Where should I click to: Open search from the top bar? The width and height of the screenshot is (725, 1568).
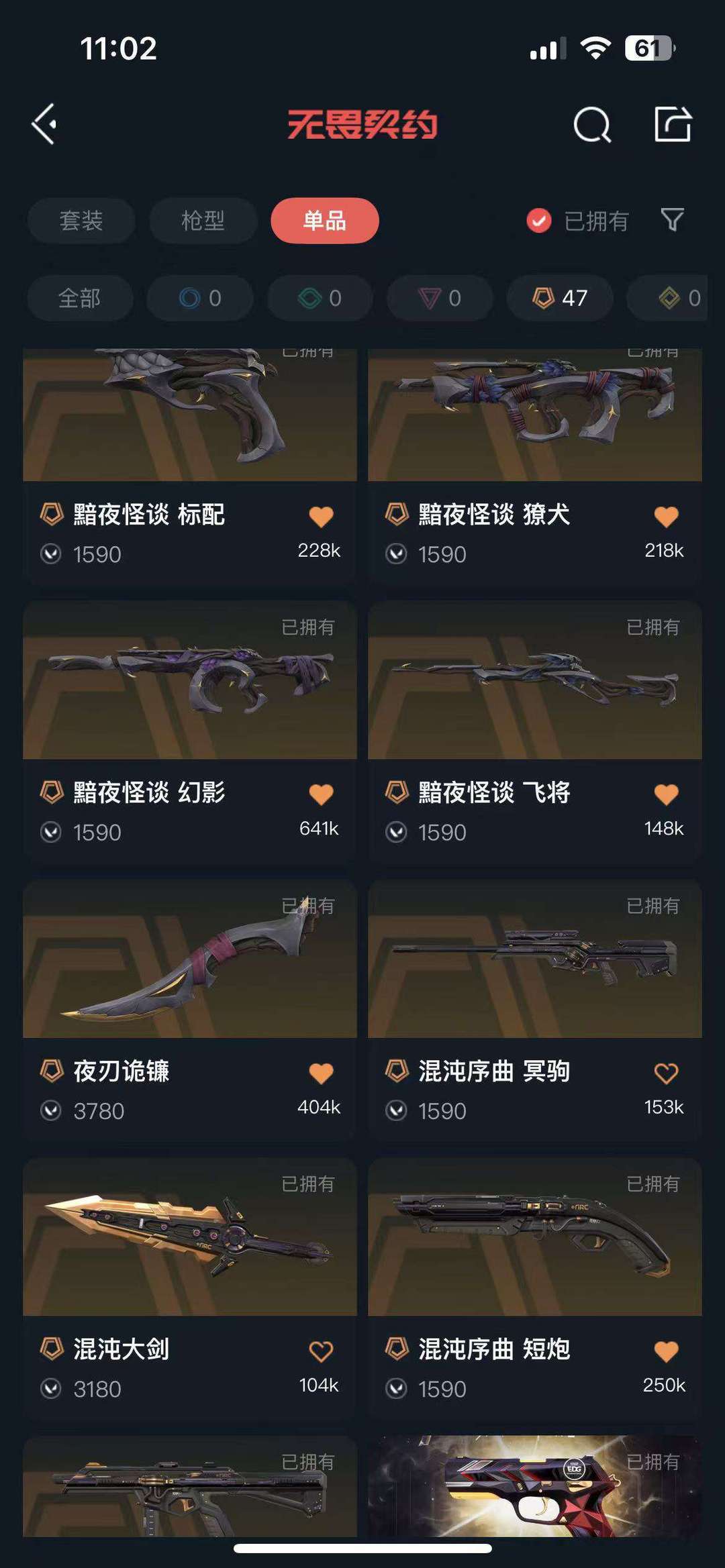click(x=592, y=125)
